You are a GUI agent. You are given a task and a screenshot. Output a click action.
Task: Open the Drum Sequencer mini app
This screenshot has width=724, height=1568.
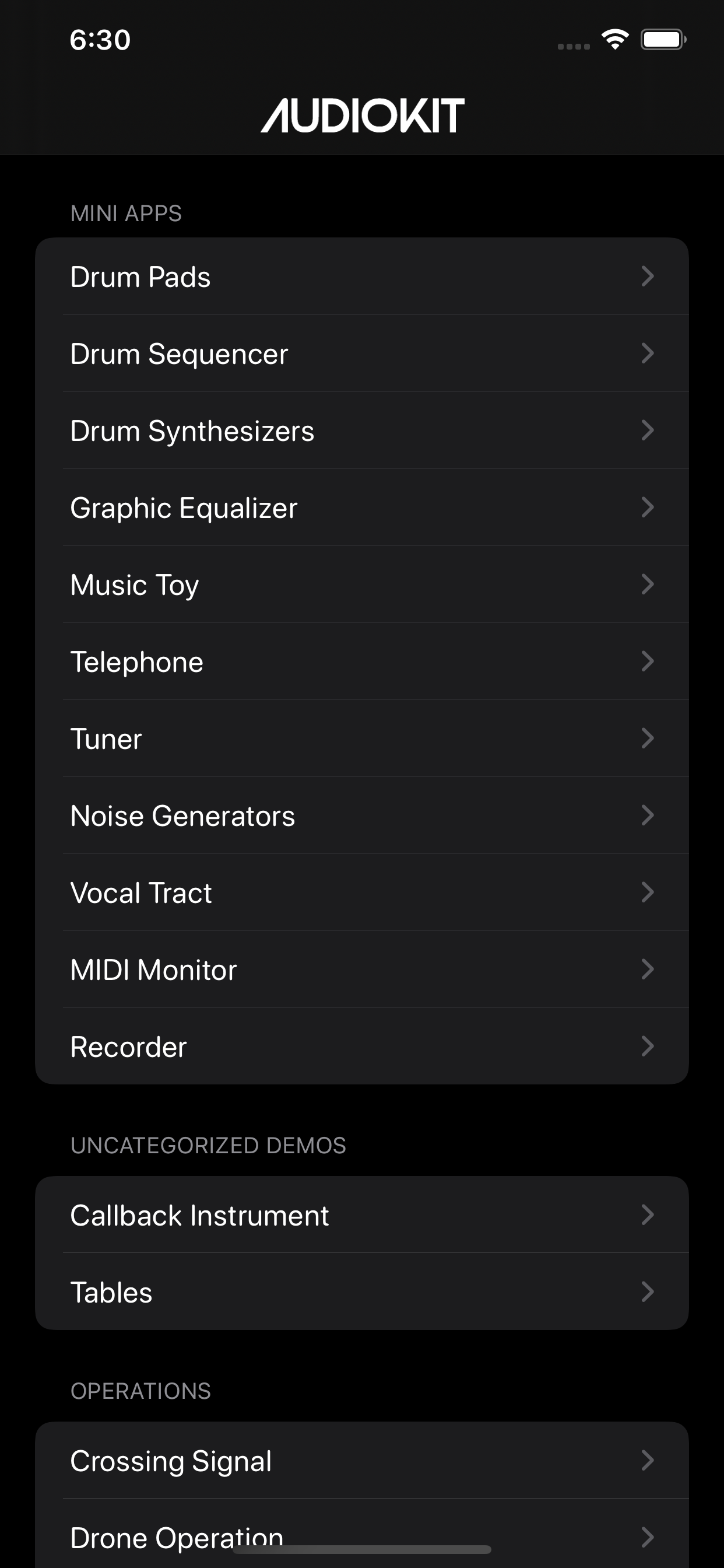(x=362, y=353)
